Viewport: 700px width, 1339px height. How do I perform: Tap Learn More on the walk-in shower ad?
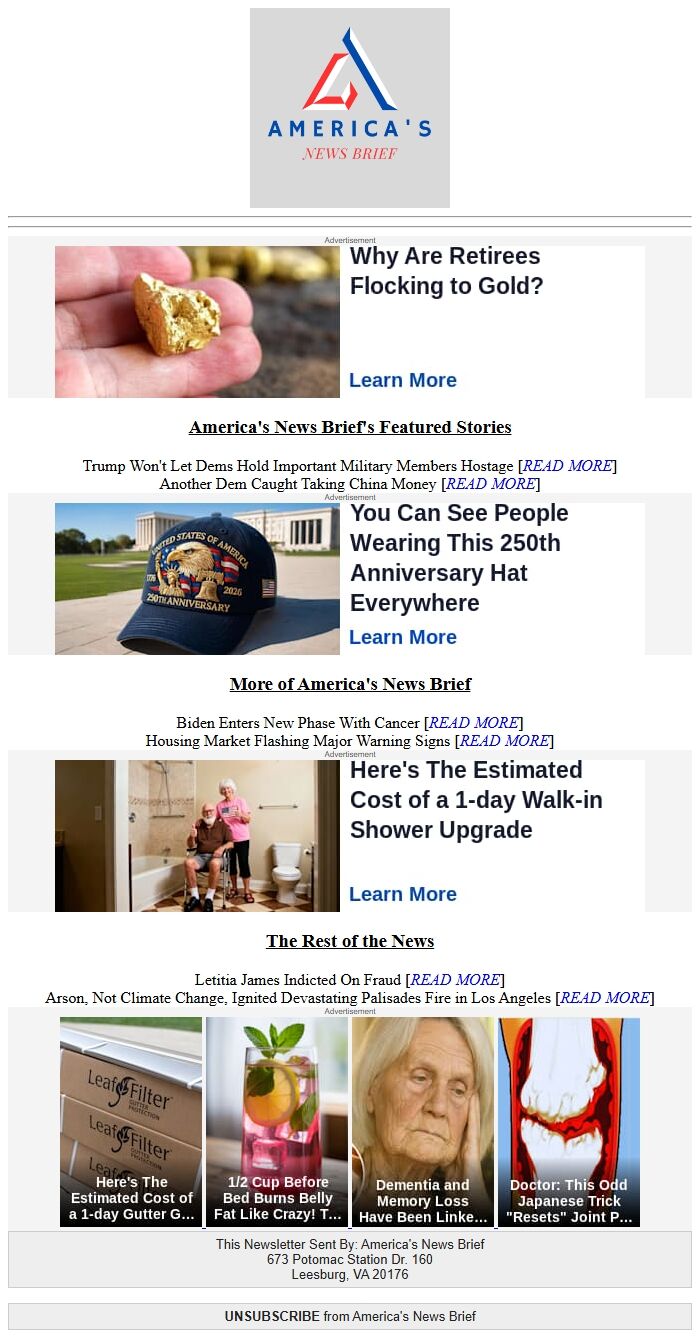(402, 894)
